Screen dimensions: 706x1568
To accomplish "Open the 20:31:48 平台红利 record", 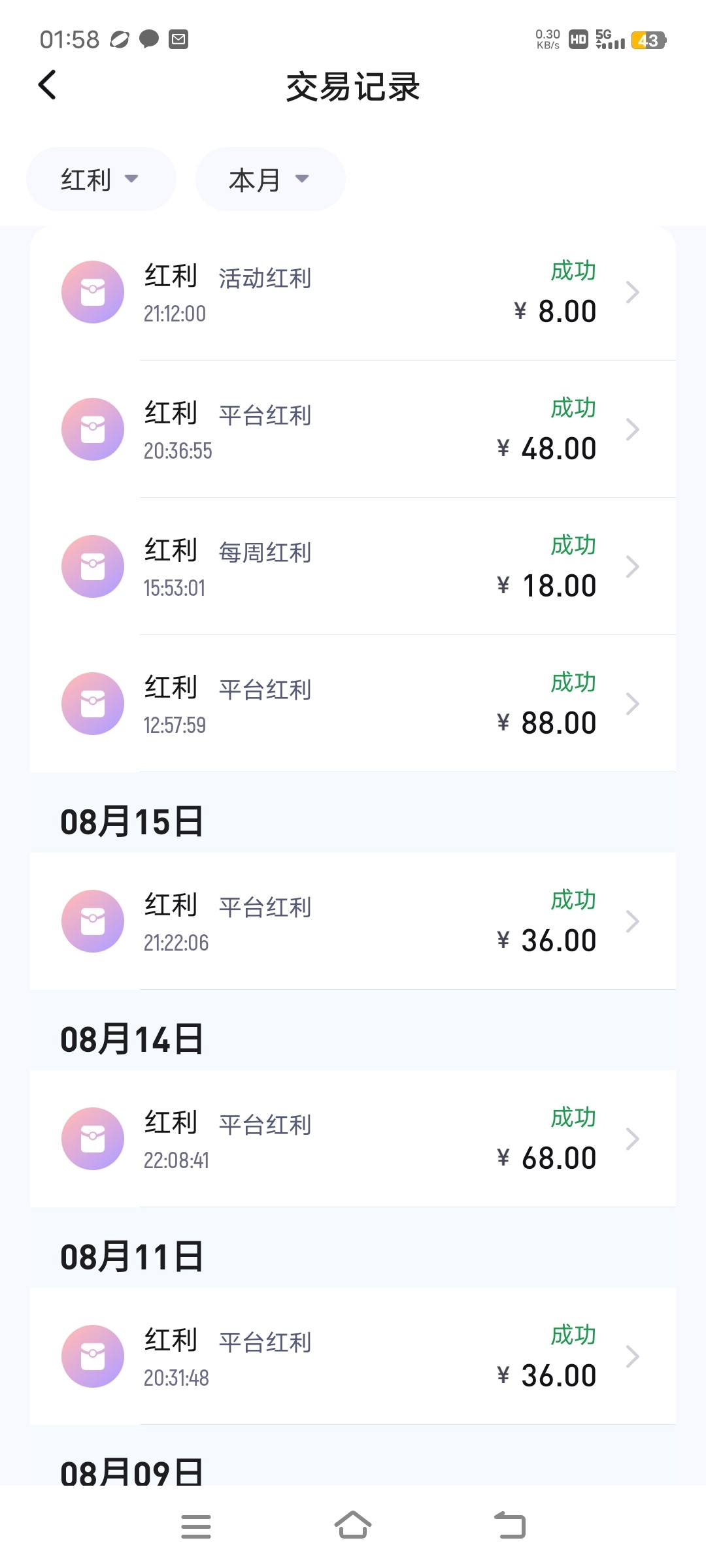I will point(353,1356).
